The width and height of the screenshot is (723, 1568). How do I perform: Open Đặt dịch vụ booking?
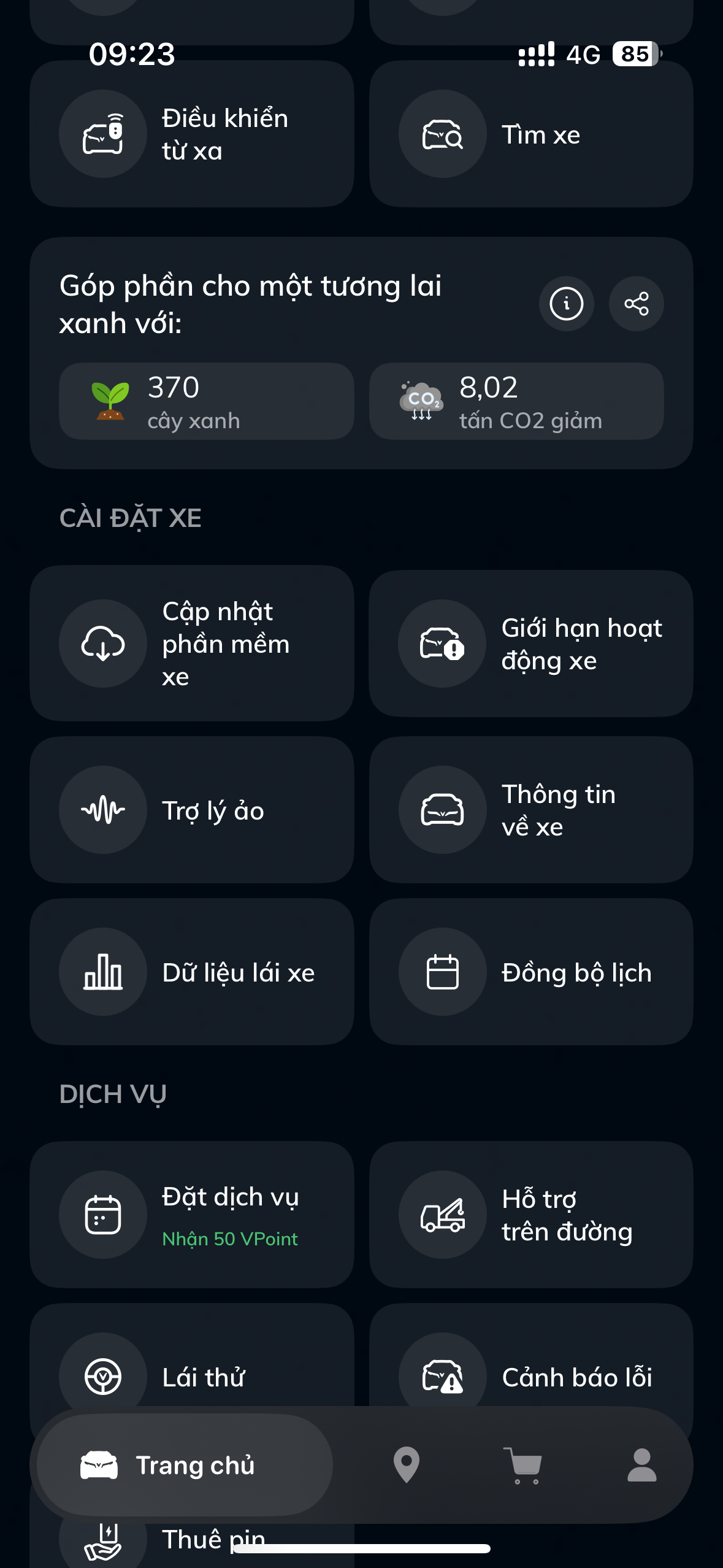[x=191, y=1215]
